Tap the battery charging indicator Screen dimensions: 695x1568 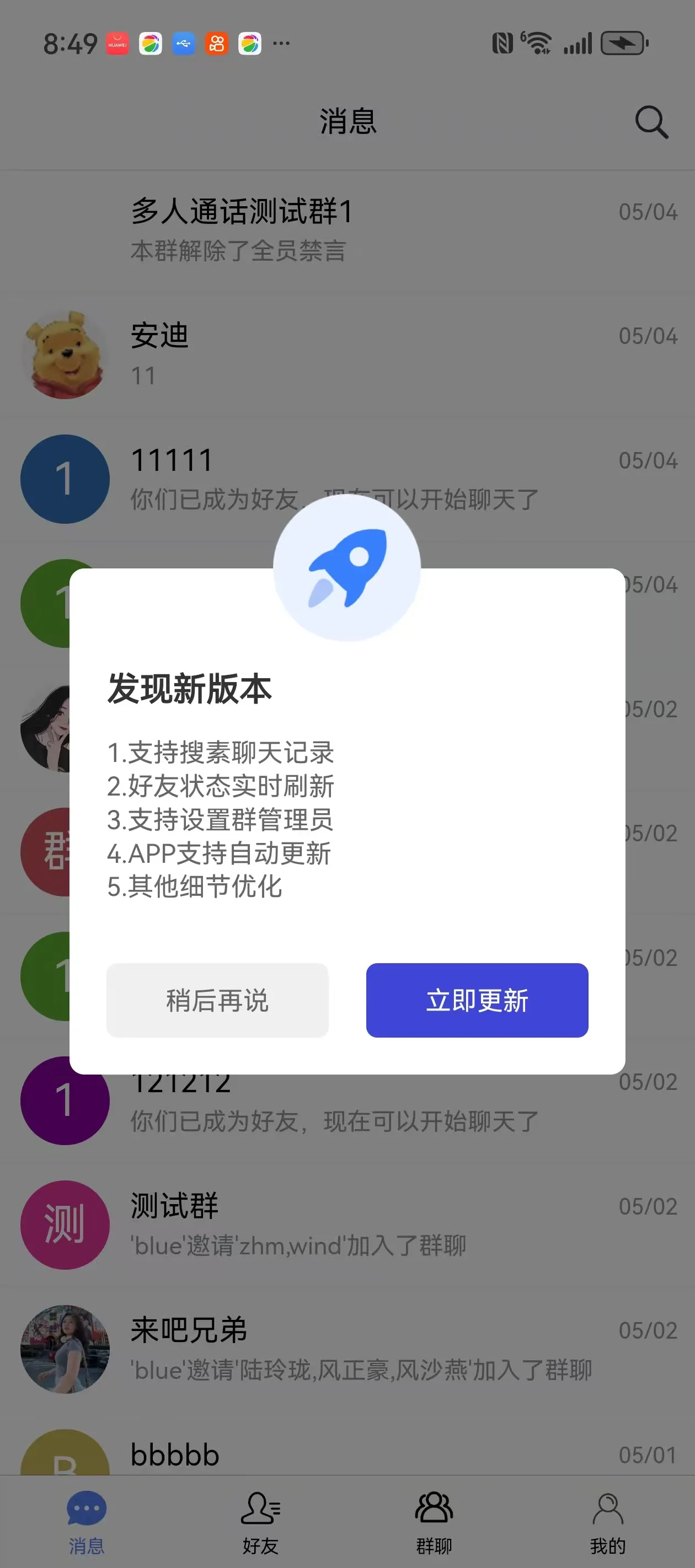[621, 41]
